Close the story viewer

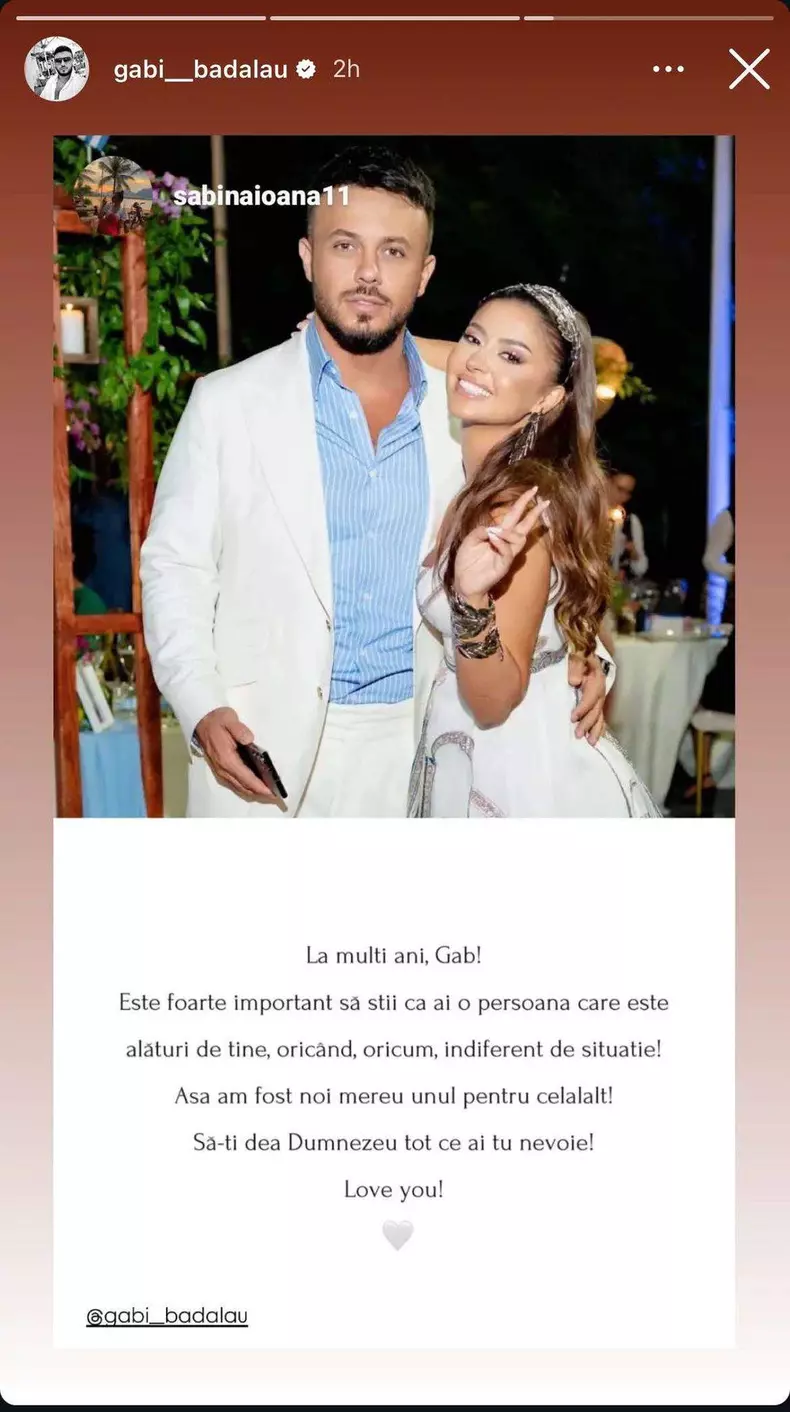(x=749, y=69)
